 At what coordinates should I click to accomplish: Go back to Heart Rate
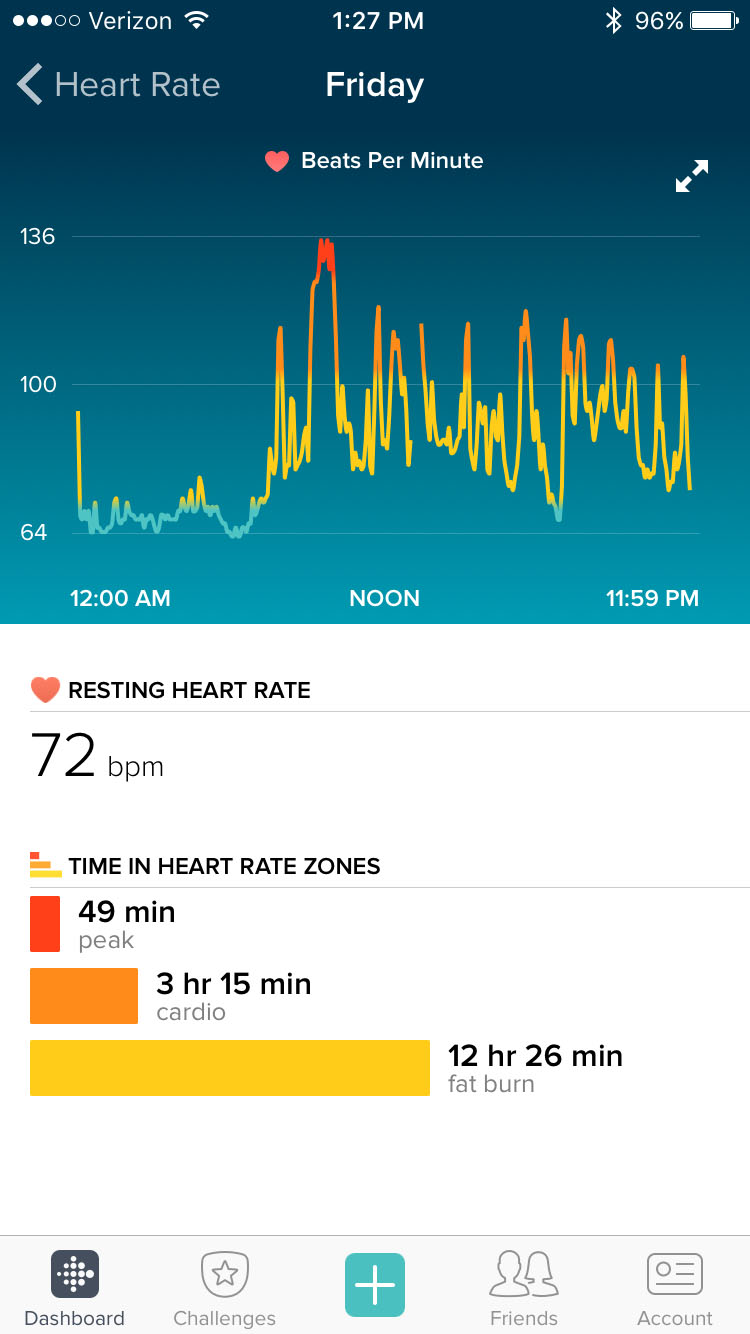pos(118,85)
